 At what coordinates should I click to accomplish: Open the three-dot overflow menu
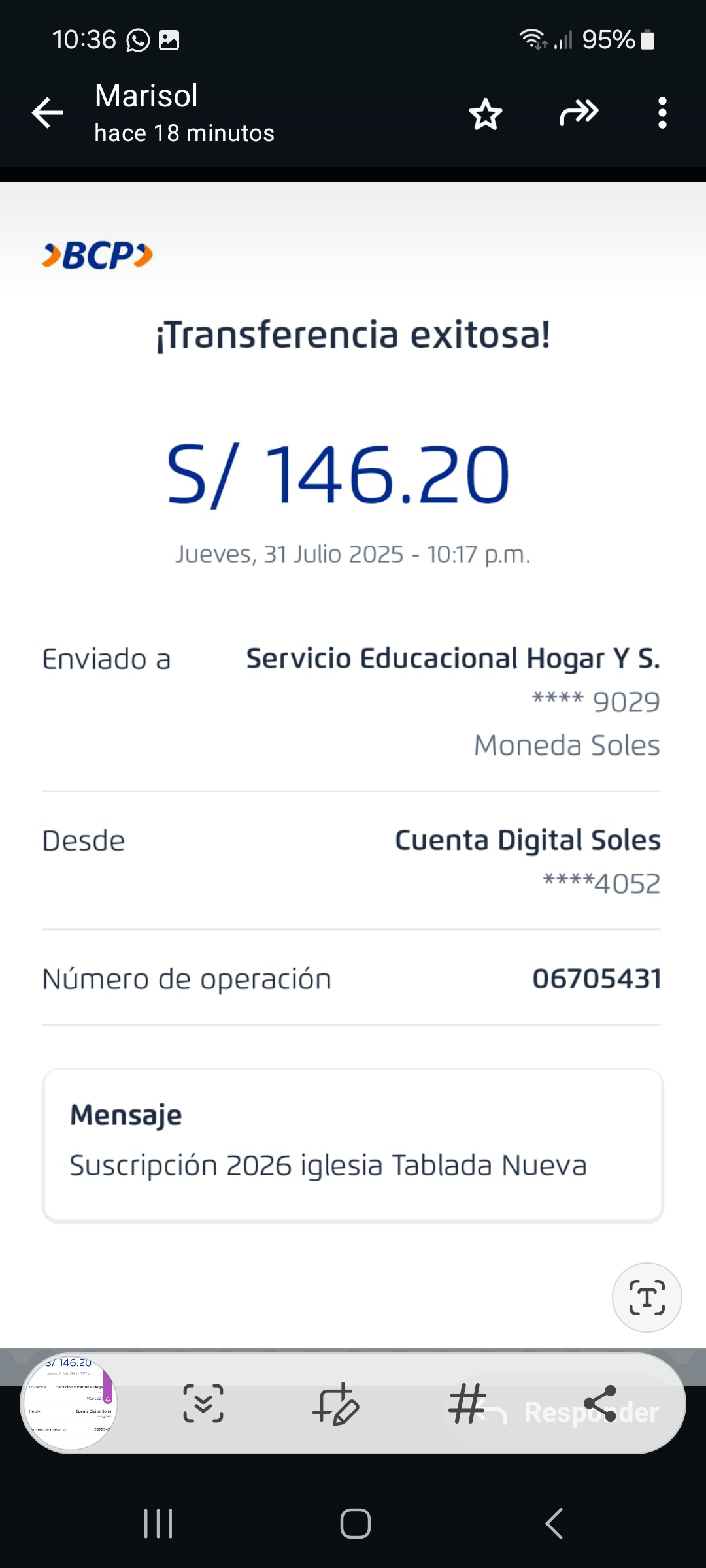tap(662, 113)
